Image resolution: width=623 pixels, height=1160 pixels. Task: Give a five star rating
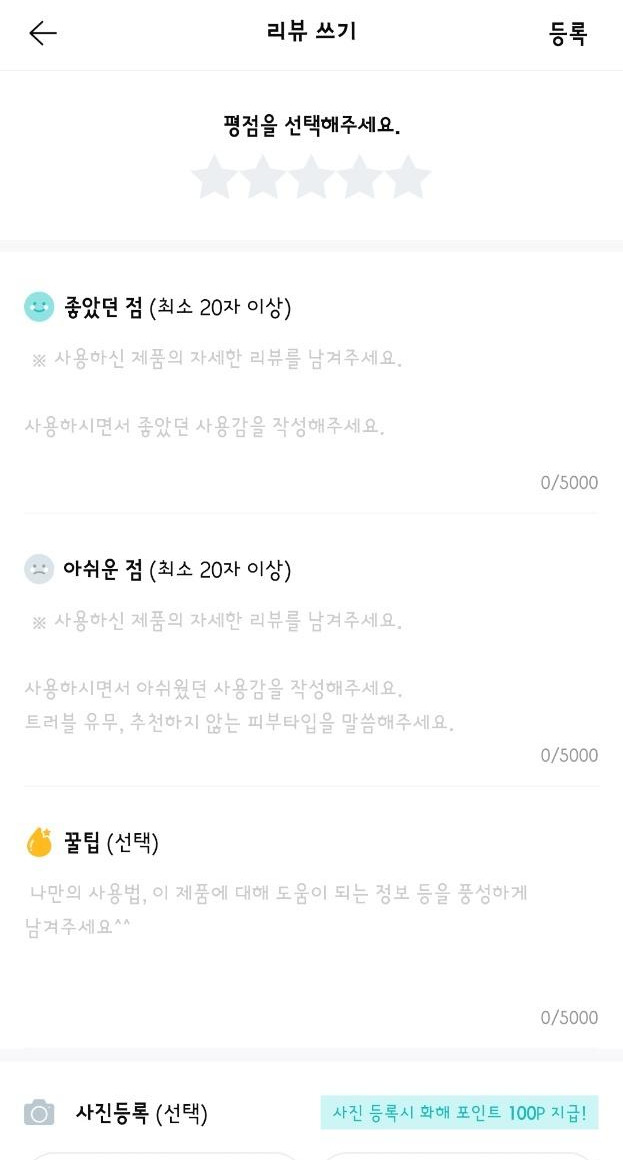coord(408,178)
